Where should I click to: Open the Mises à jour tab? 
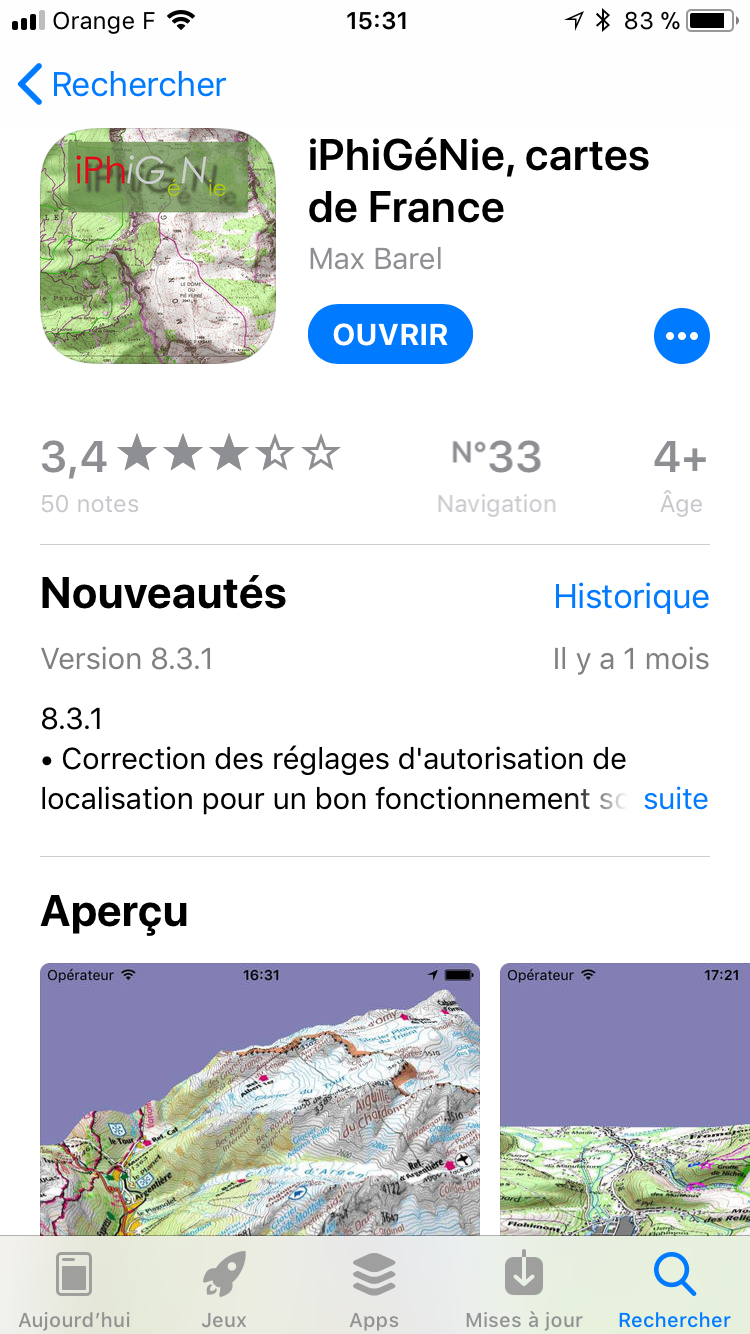pyautogui.click(x=524, y=1290)
